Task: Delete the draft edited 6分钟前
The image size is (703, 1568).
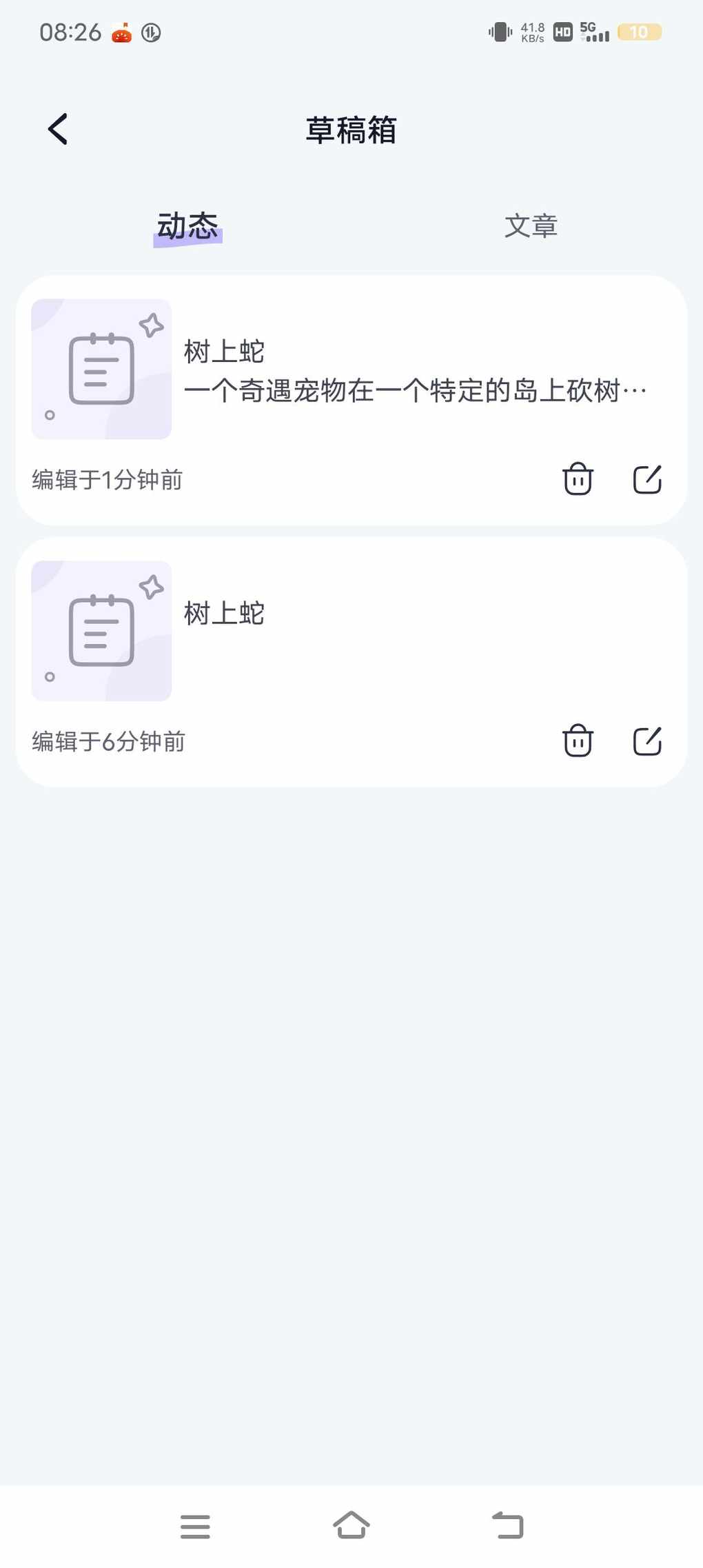Action: click(x=578, y=741)
